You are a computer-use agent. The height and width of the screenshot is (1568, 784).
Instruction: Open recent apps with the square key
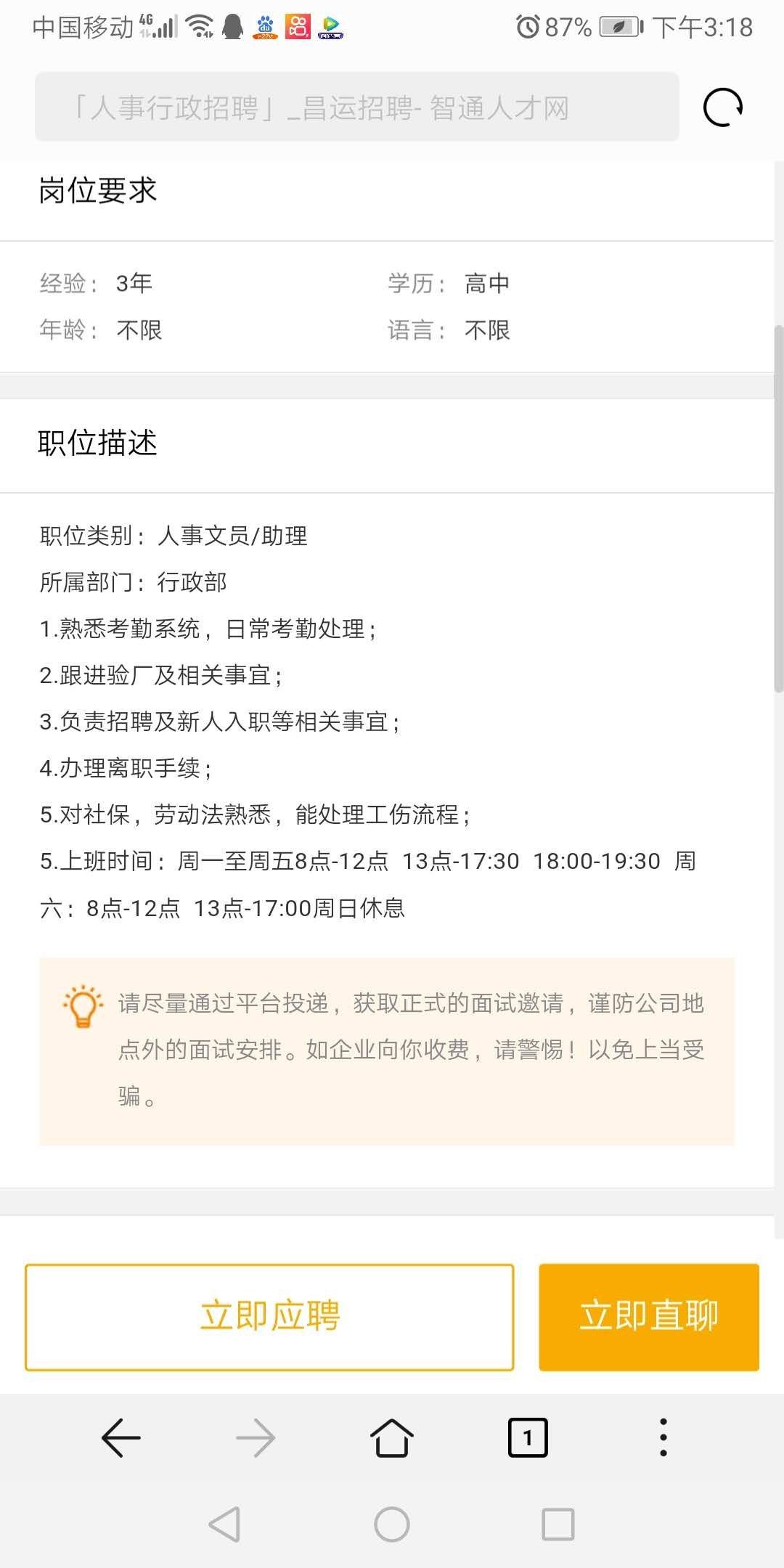[558, 1524]
